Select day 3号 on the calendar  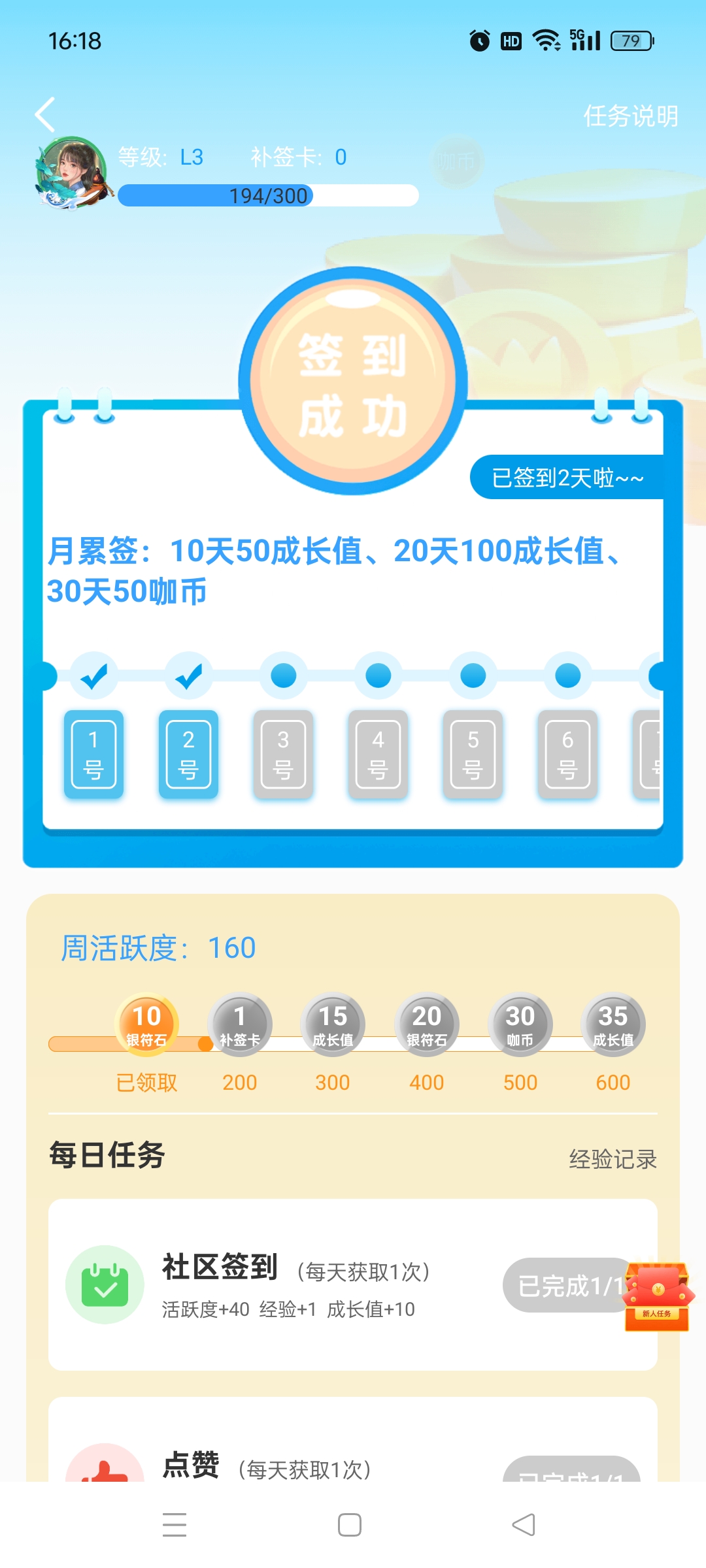[x=283, y=754]
